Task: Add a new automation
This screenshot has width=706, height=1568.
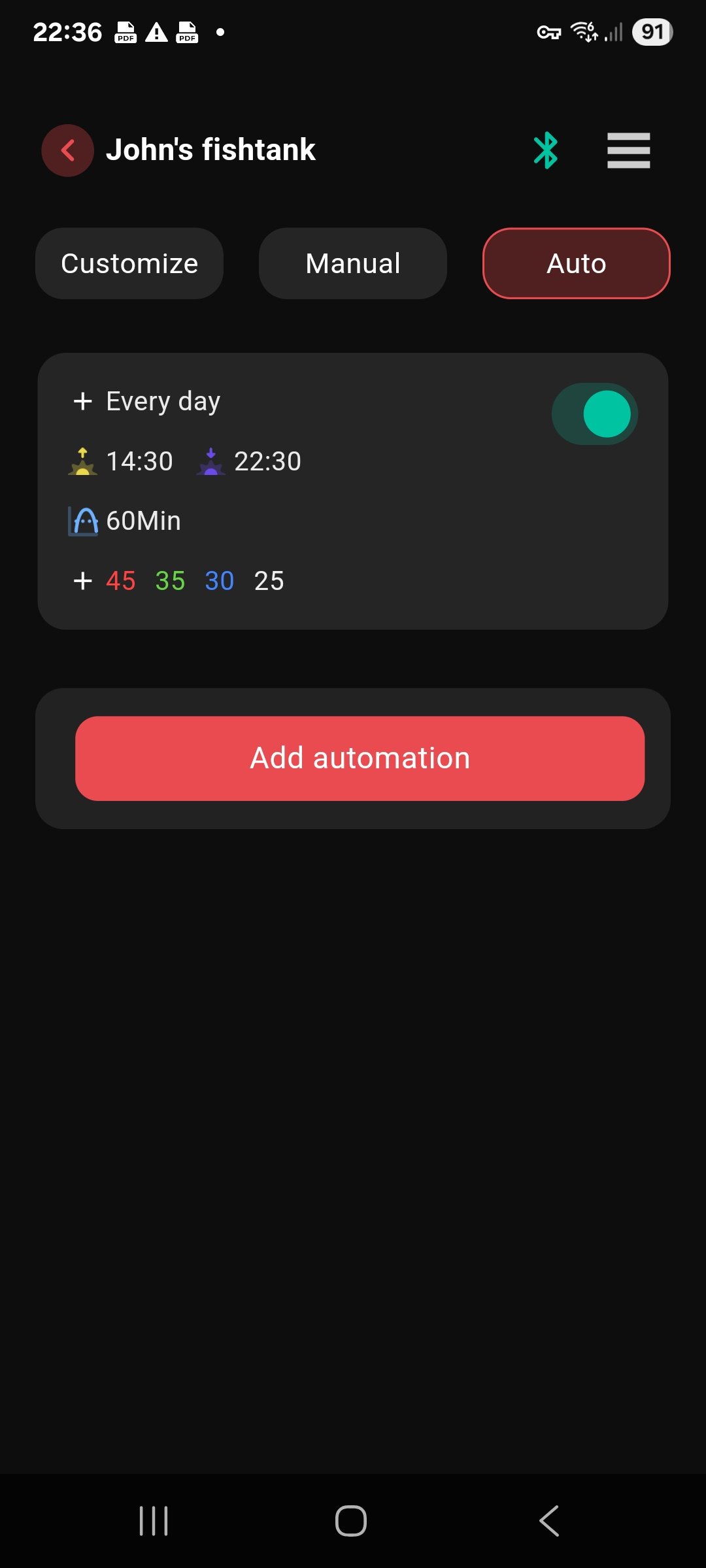Action: coord(360,759)
